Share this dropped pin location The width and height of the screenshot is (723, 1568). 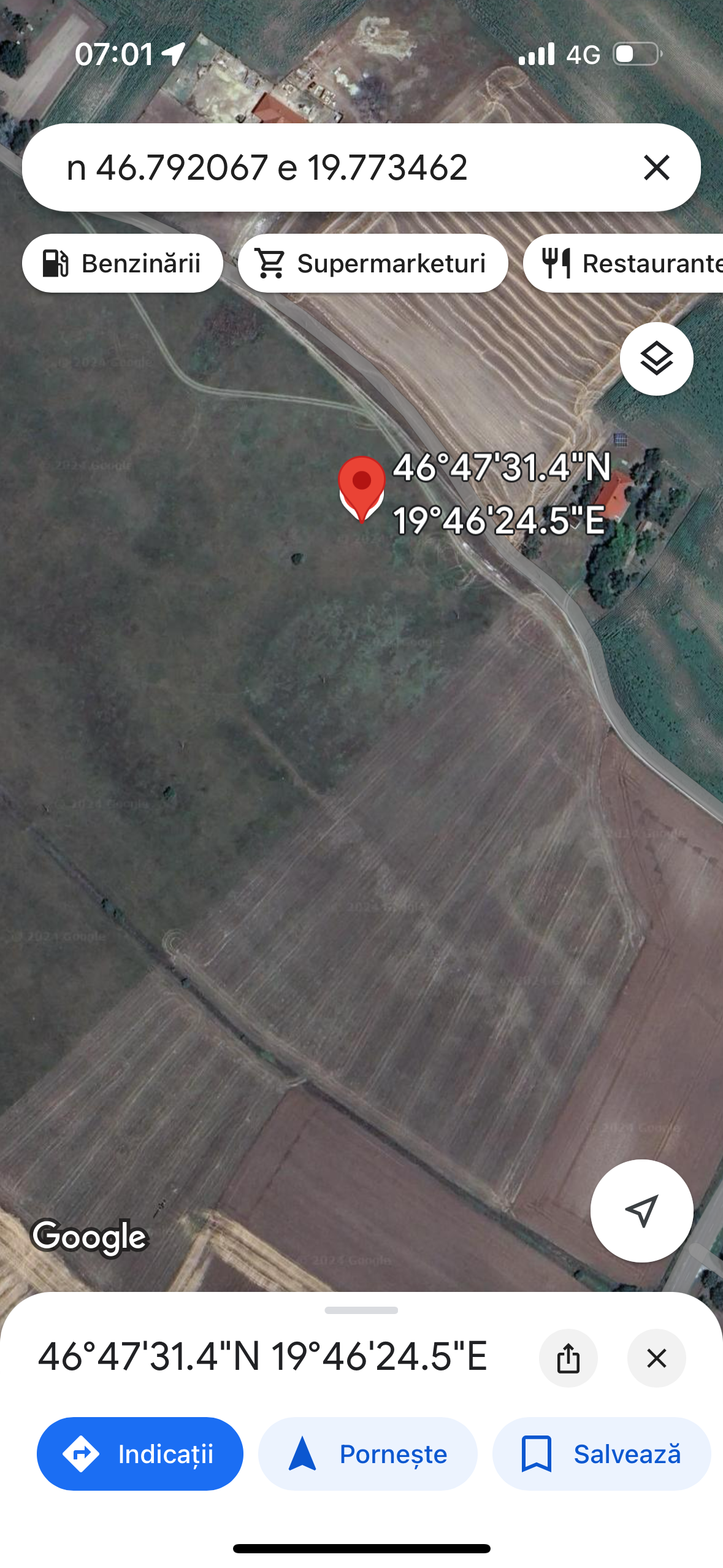click(568, 1358)
